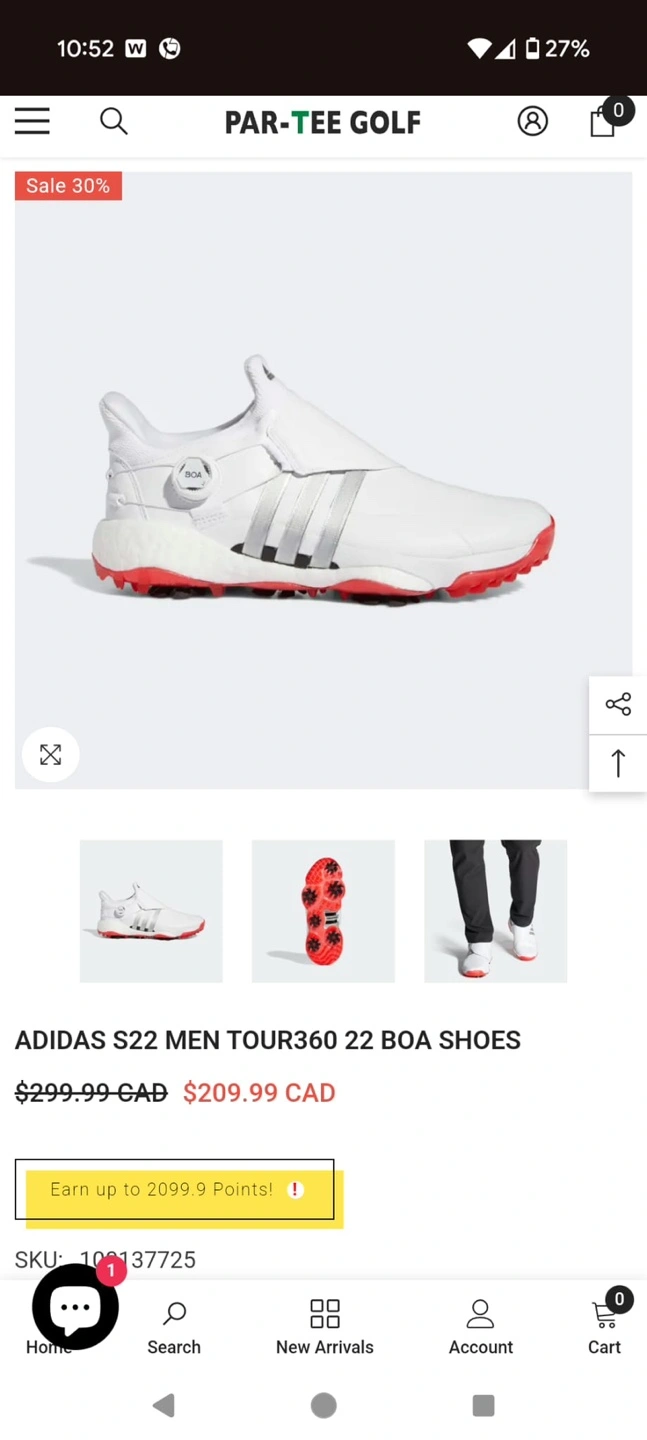Image resolution: width=647 pixels, height=1440 pixels.
Task: Select the side view shoe thumbnail
Action: (151, 911)
